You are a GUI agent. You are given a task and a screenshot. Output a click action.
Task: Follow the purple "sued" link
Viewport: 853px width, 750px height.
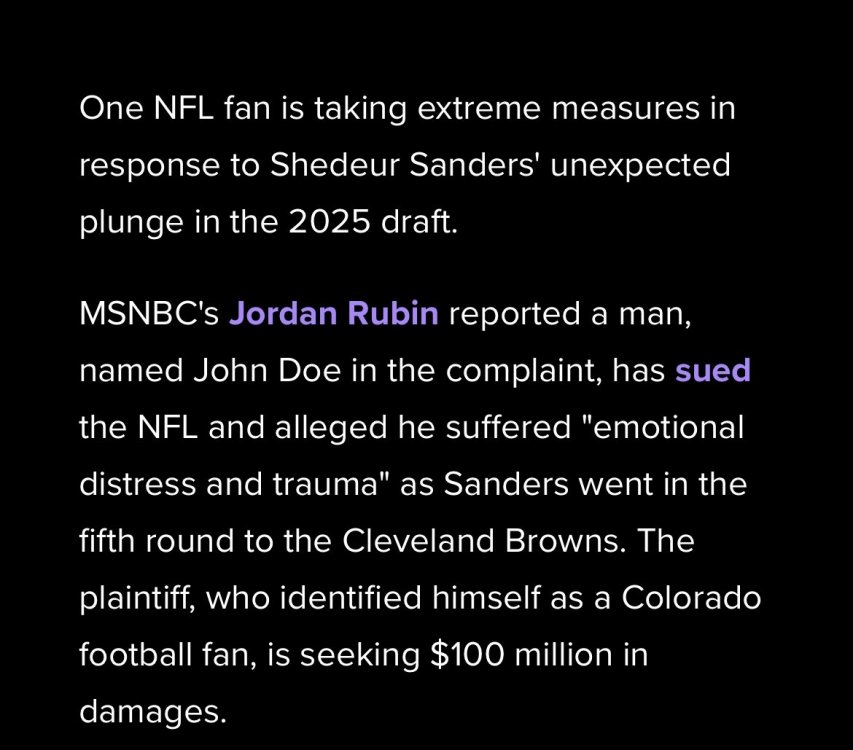(x=713, y=371)
